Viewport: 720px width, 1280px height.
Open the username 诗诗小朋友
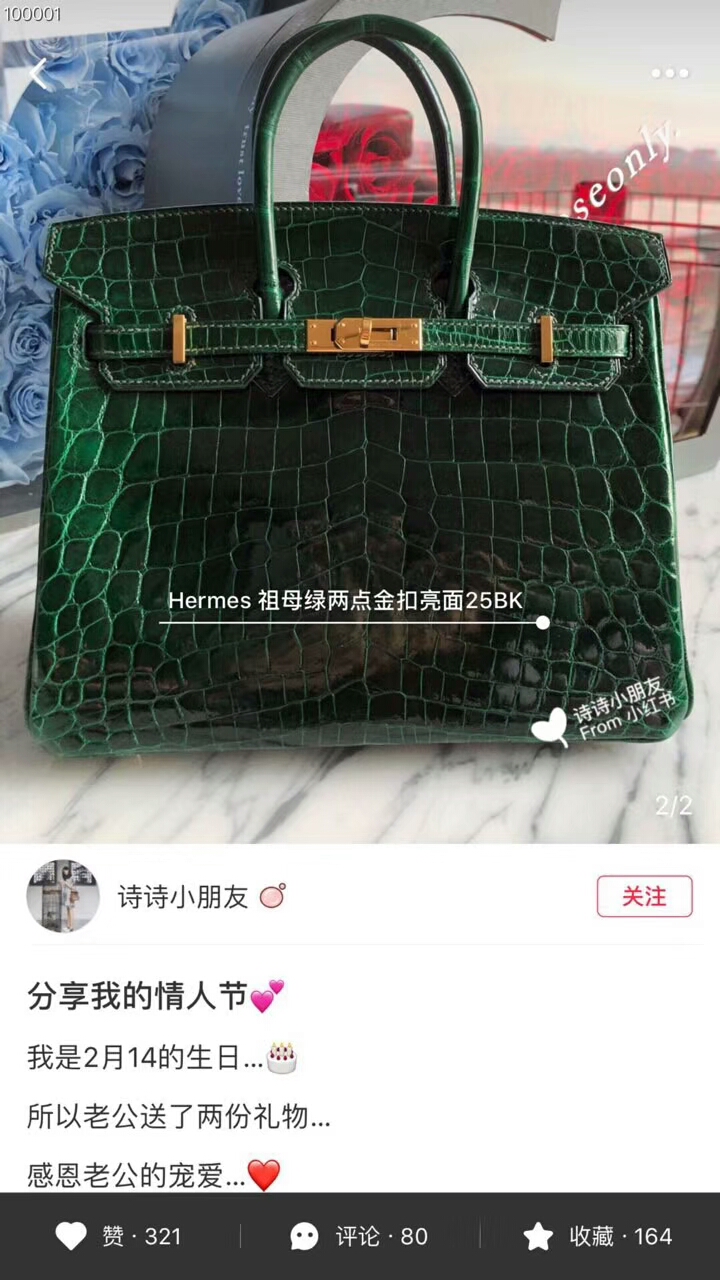[183, 897]
